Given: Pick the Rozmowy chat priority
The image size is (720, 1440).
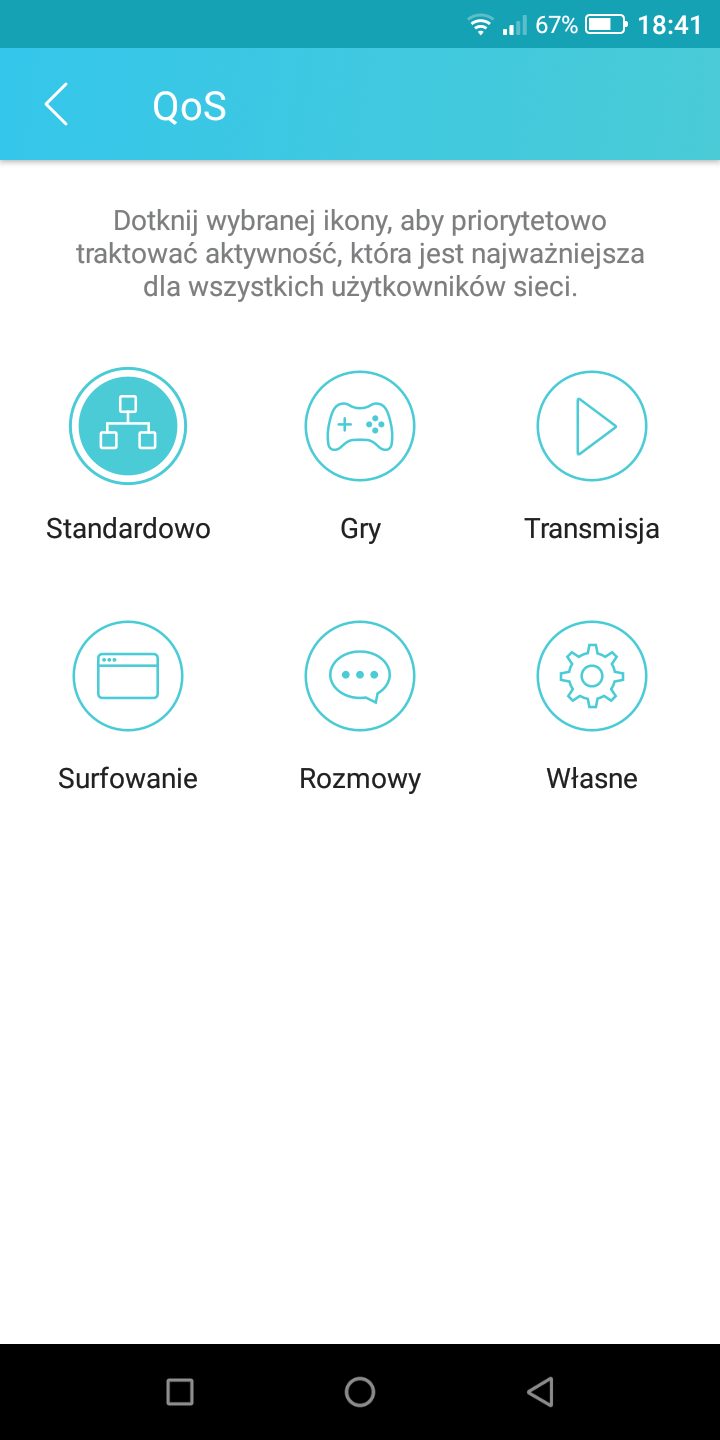Looking at the screenshot, I should click(x=360, y=676).
